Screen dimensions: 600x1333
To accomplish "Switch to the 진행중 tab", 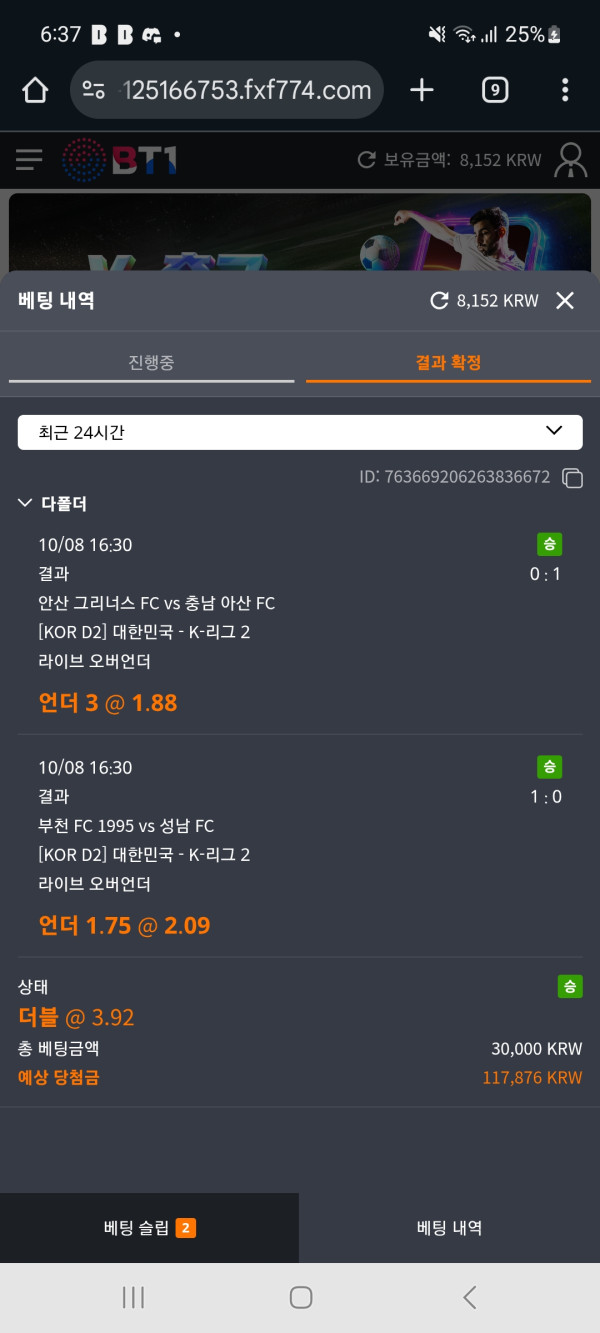I will click(x=151, y=362).
